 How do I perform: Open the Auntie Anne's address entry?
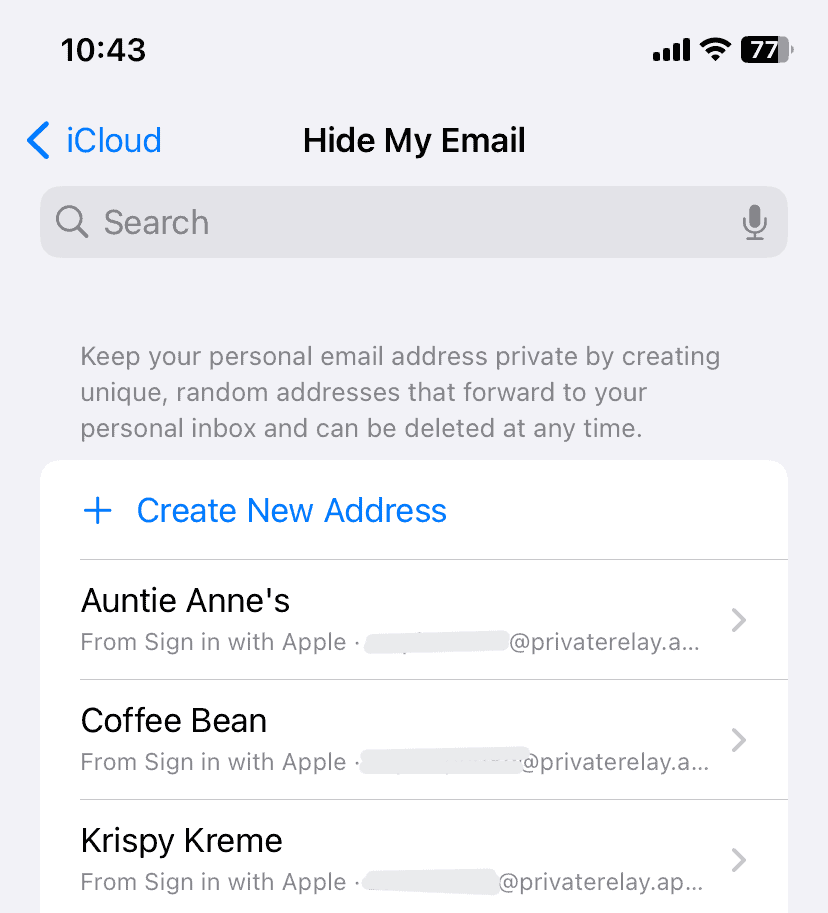coord(412,620)
